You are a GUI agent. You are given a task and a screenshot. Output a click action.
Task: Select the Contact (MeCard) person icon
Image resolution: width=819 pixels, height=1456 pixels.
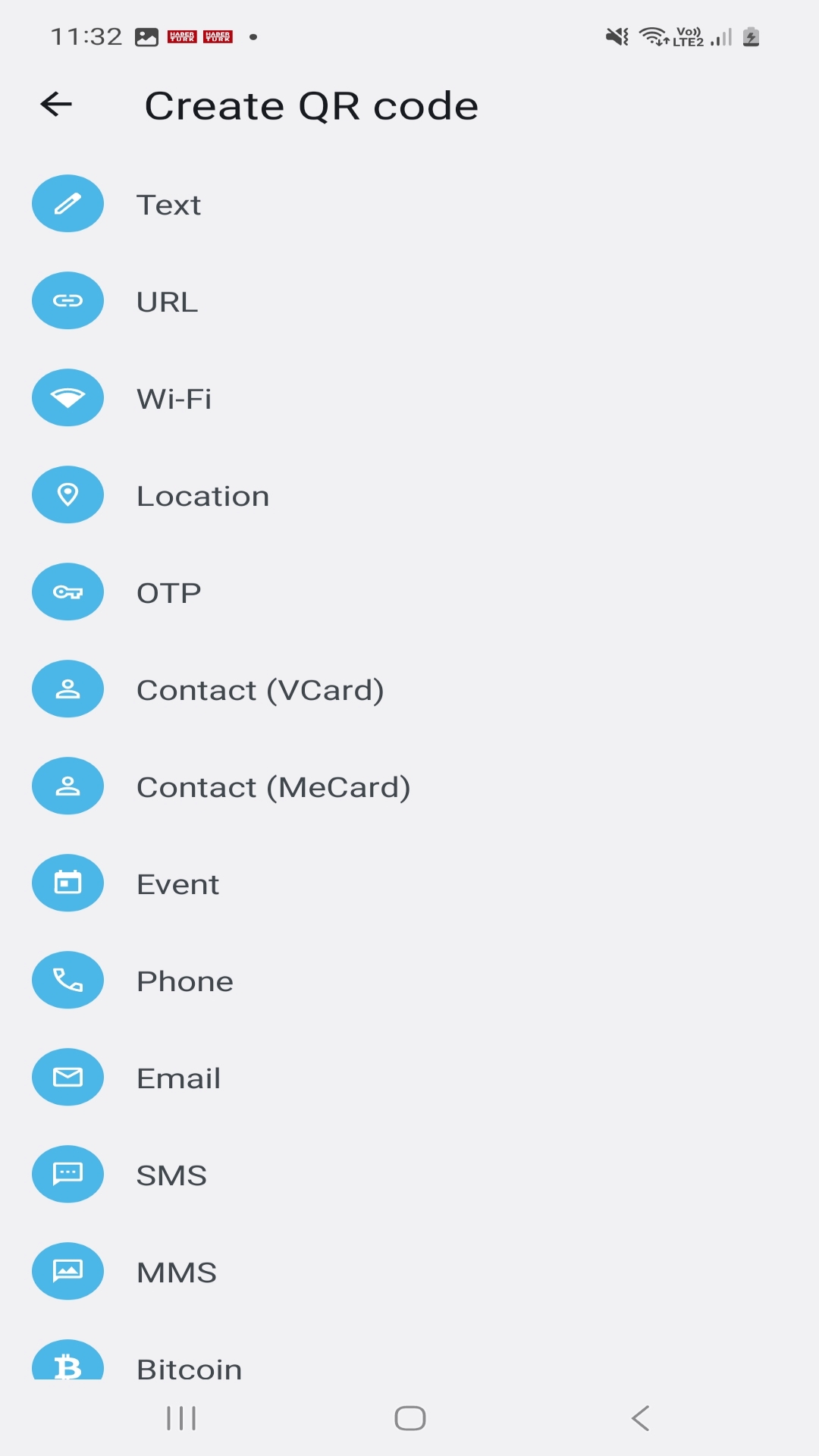click(67, 786)
